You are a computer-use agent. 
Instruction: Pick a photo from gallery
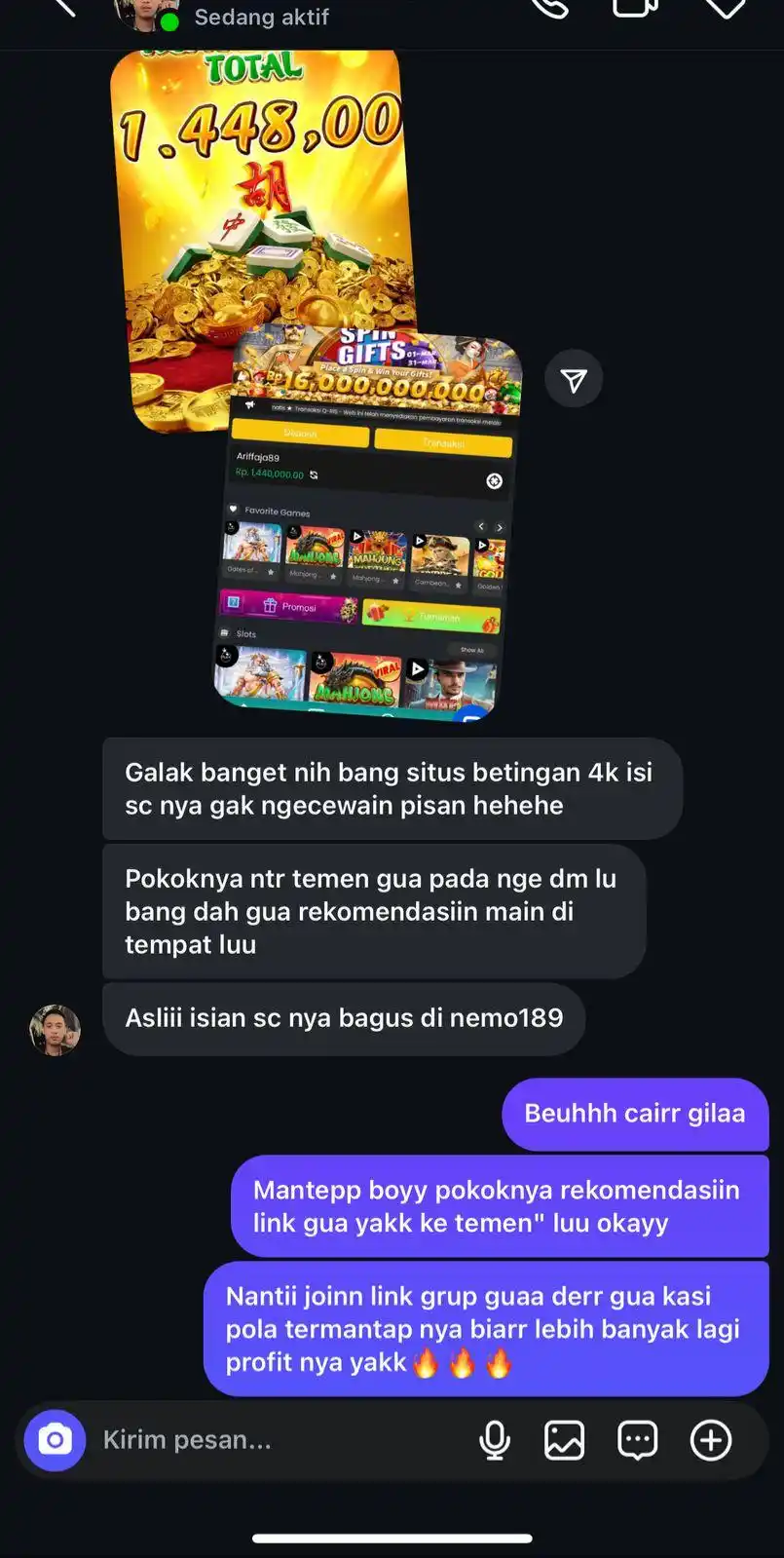[565, 1440]
